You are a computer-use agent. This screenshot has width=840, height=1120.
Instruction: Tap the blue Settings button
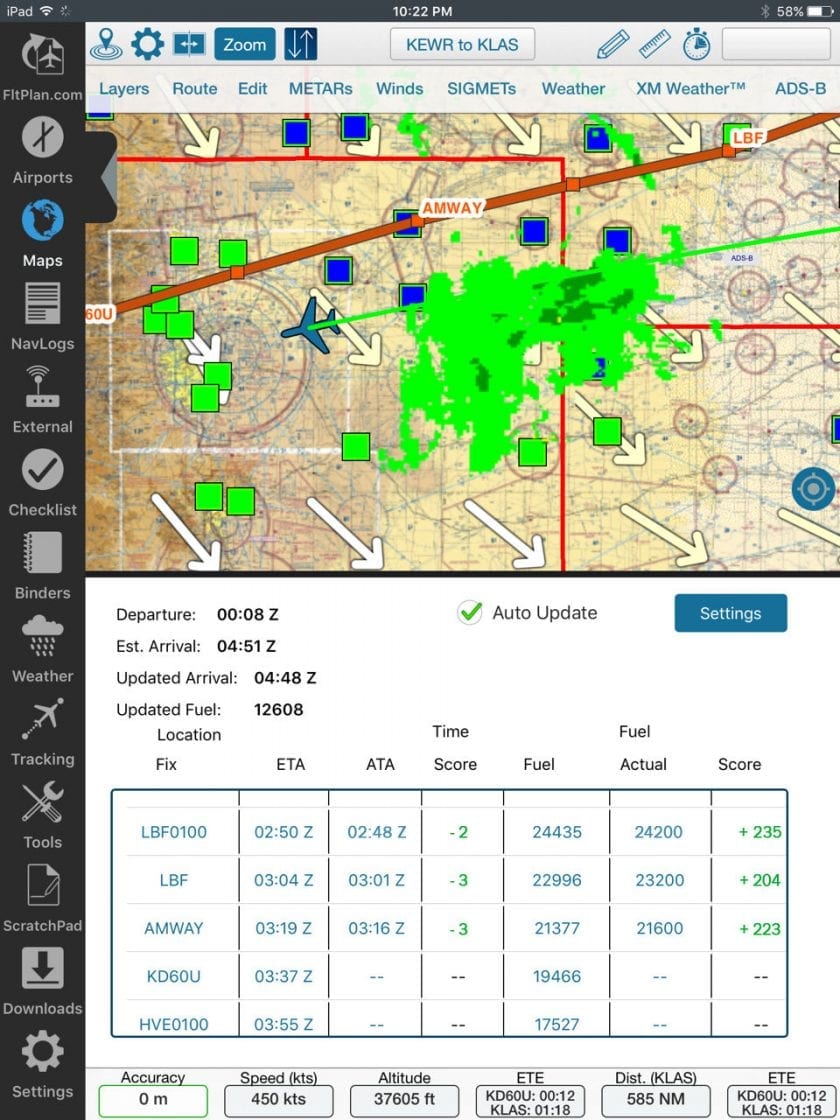[x=730, y=613]
